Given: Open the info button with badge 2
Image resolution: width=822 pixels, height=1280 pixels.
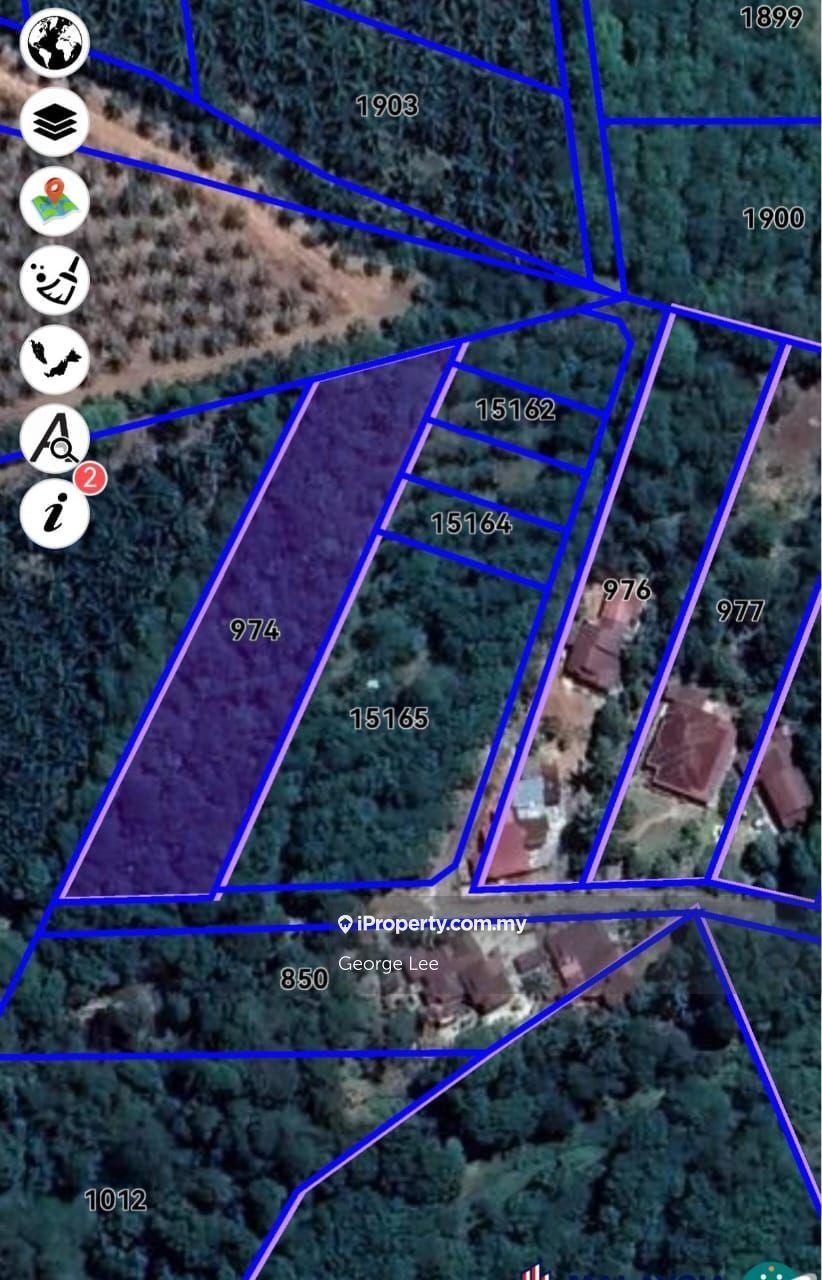Looking at the screenshot, I should pyautogui.click(x=55, y=515).
